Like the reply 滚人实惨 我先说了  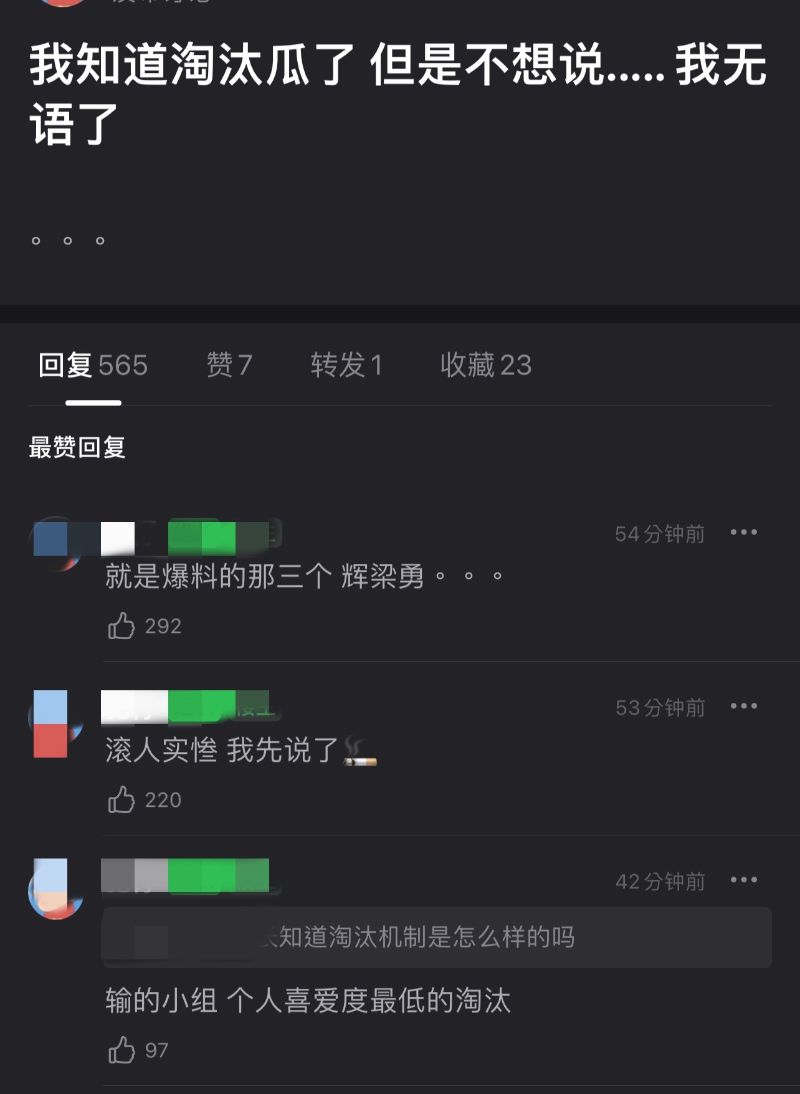(122, 800)
